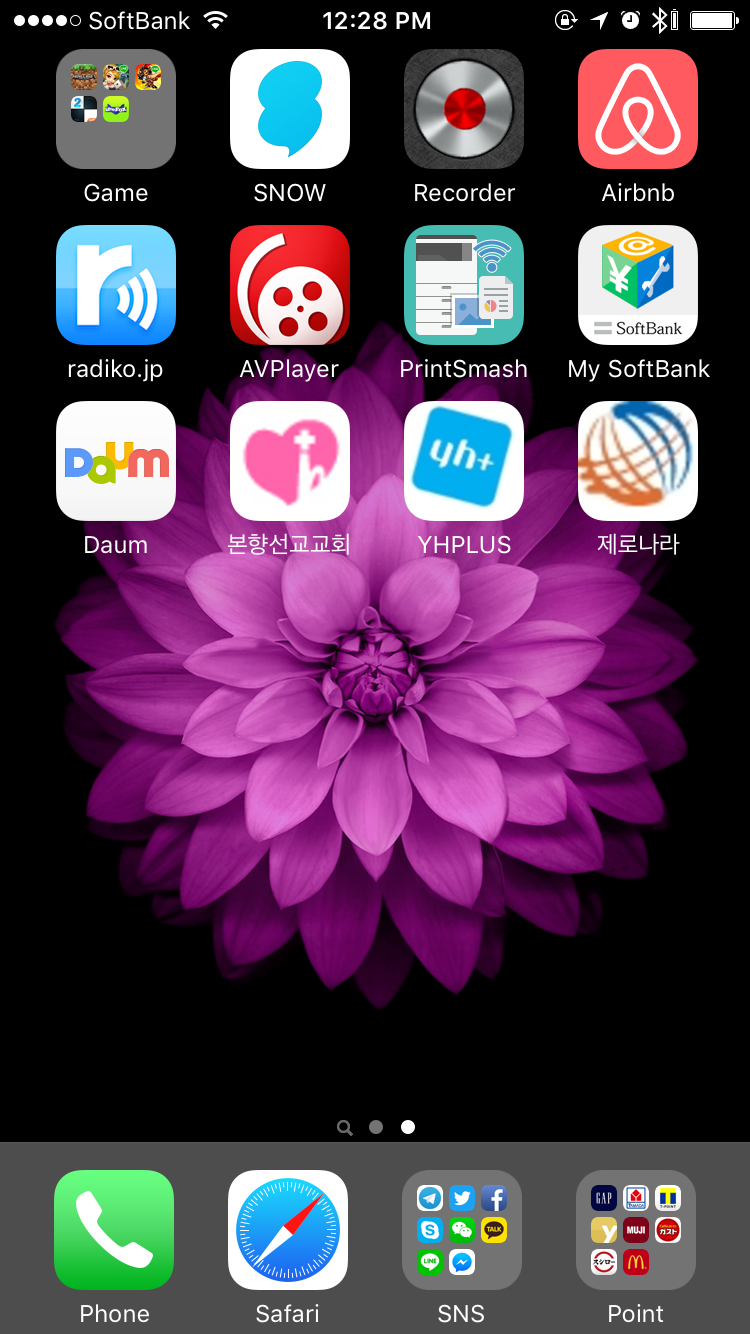Launch Airbnb
This screenshot has height=1334, width=750.
point(638,109)
